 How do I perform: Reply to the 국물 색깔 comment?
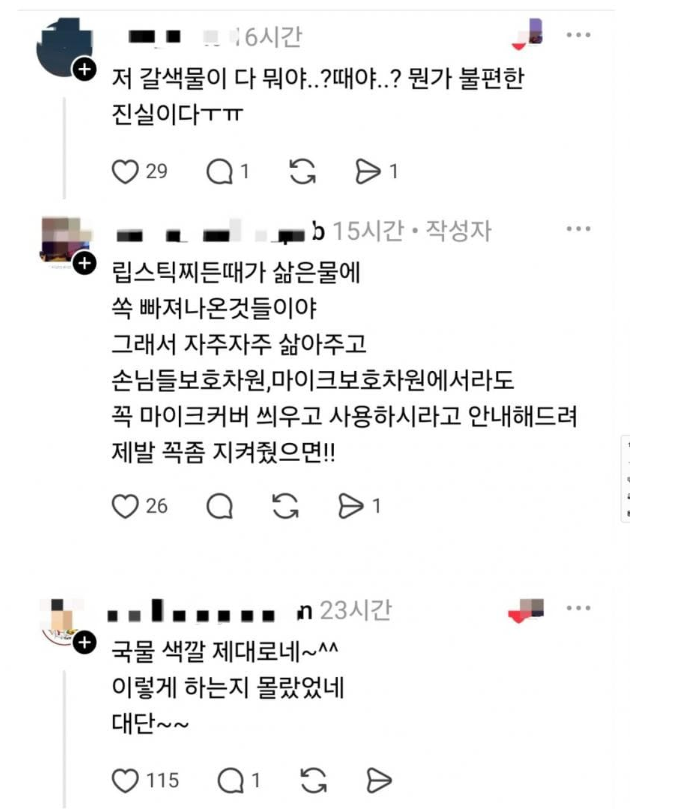229,780
